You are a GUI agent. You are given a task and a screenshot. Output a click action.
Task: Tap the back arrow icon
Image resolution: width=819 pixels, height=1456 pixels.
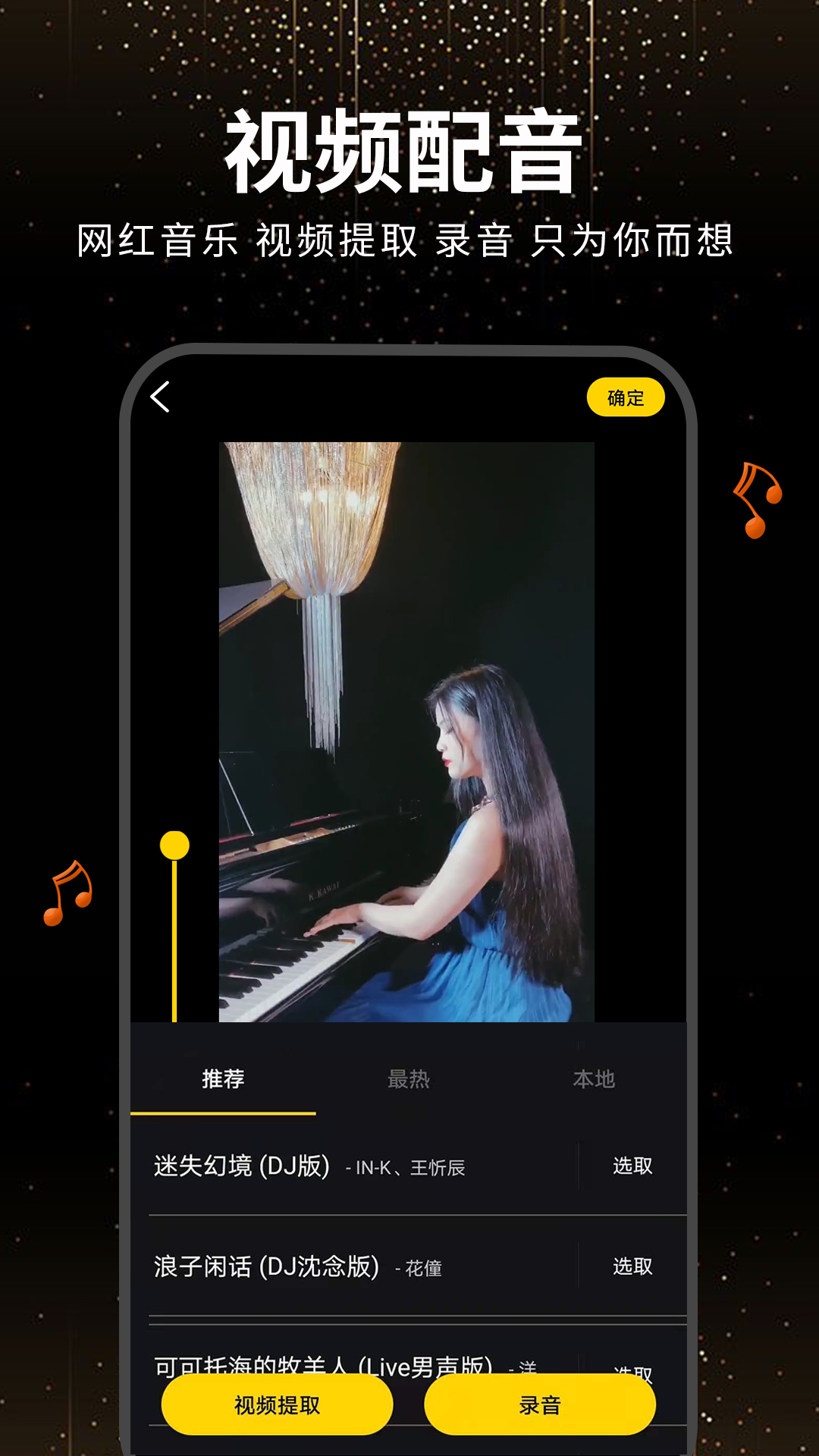(x=162, y=397)
